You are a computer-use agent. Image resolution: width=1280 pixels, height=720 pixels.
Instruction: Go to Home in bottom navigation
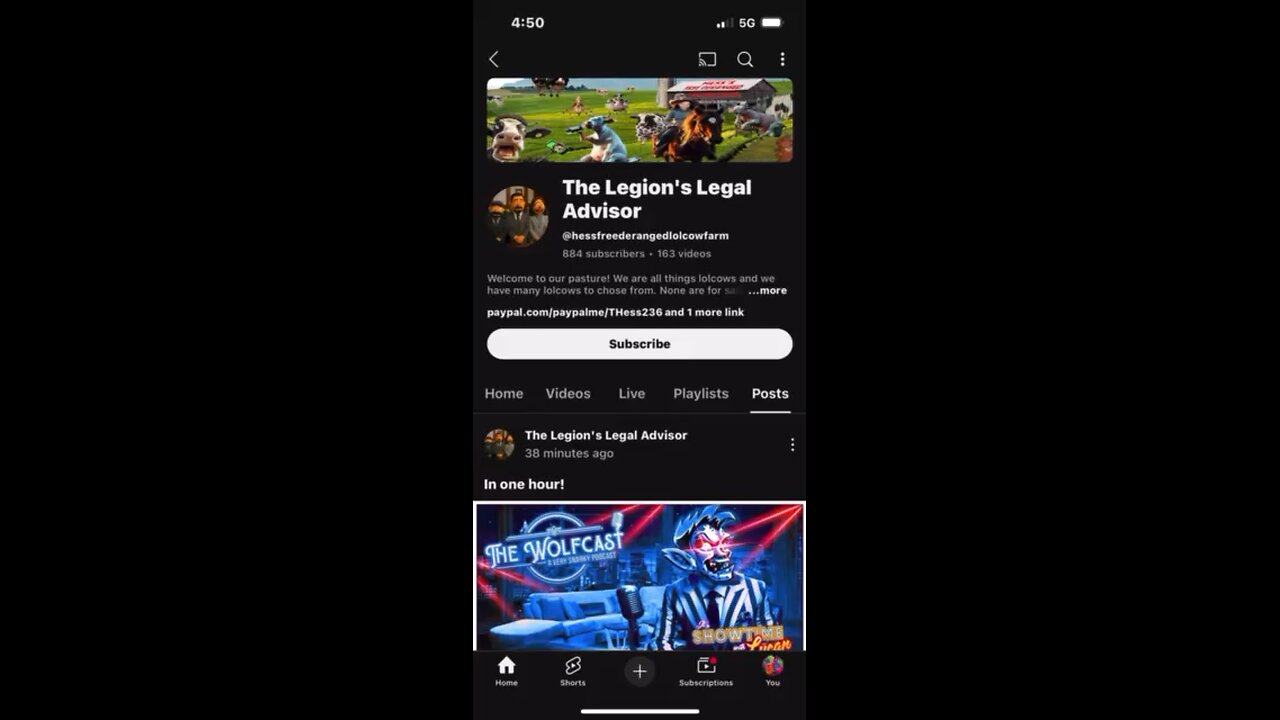[x=507, y=671]
